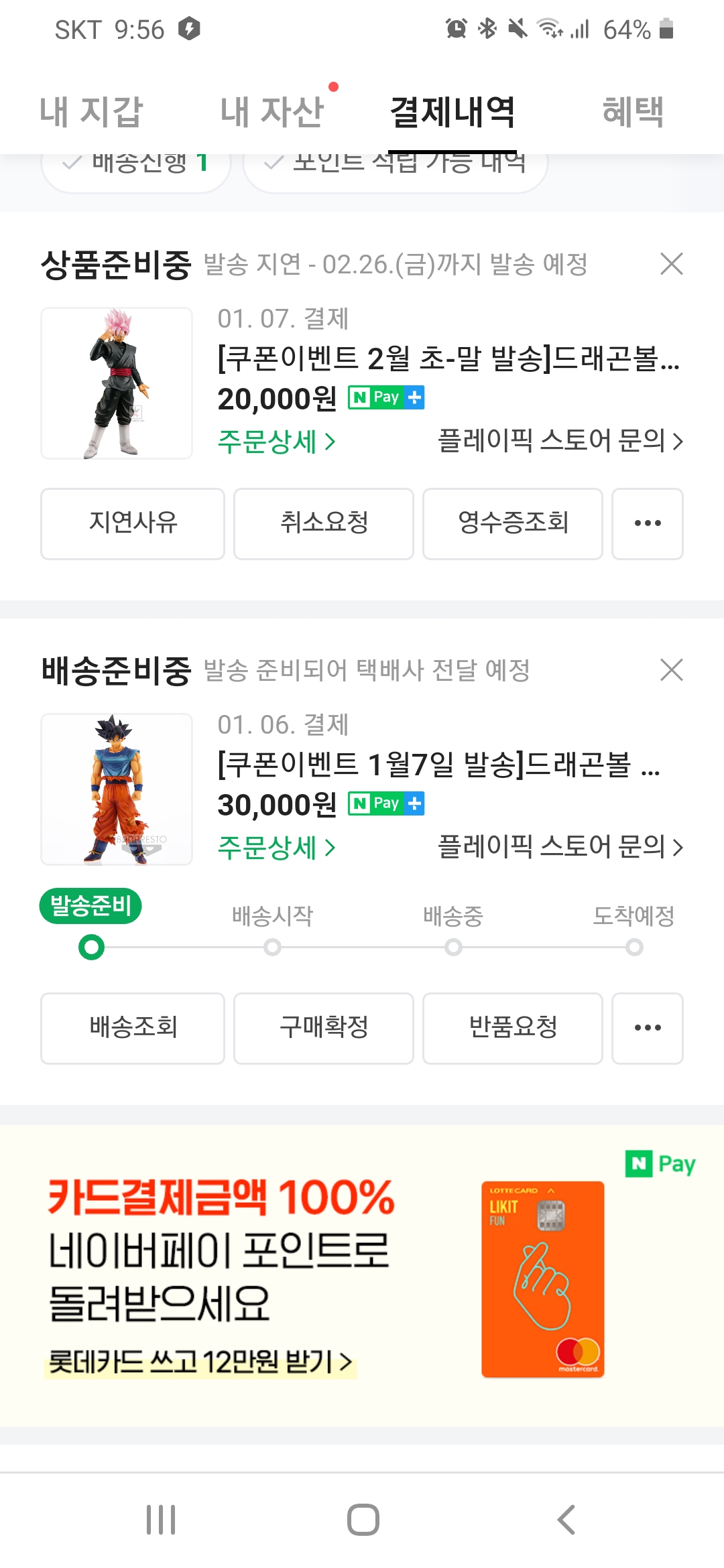724x1568 pixels.
Task: Open the 롯데카드 네이버페이 포인트 banner
Action: 362,1275
